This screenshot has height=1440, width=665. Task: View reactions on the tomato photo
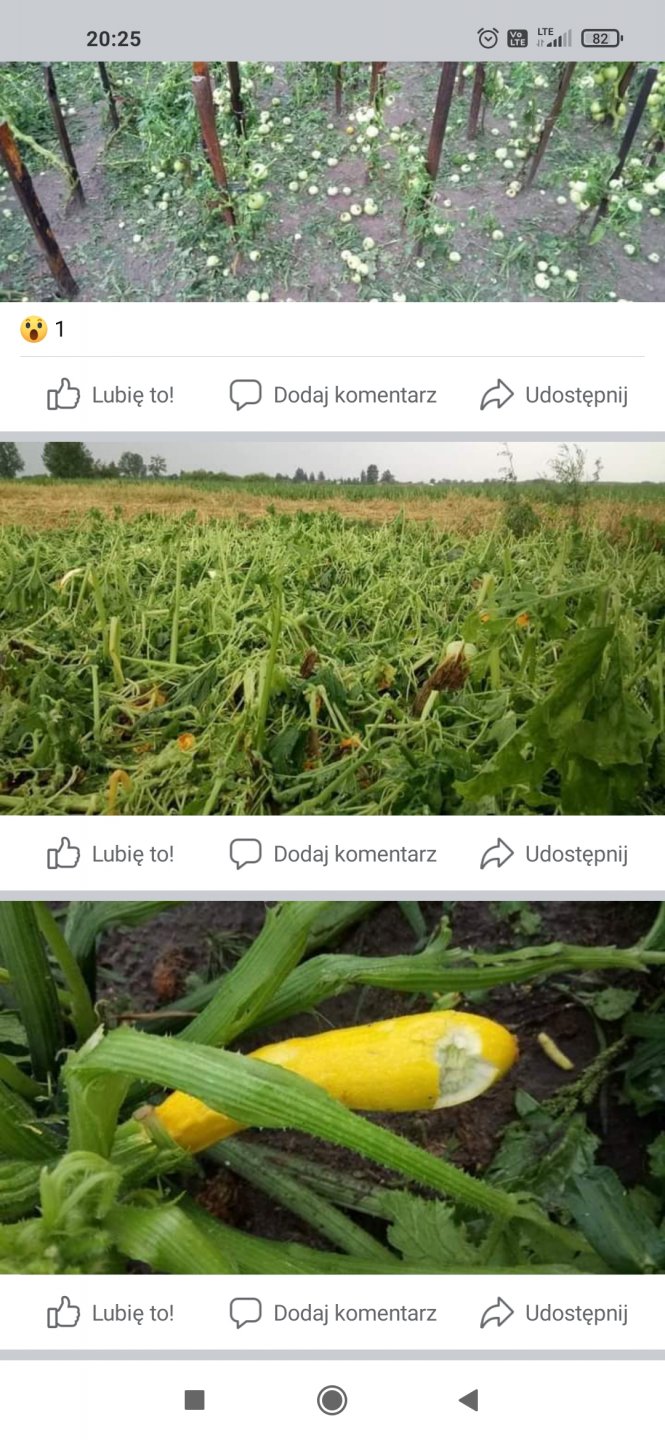coord(42,329)
